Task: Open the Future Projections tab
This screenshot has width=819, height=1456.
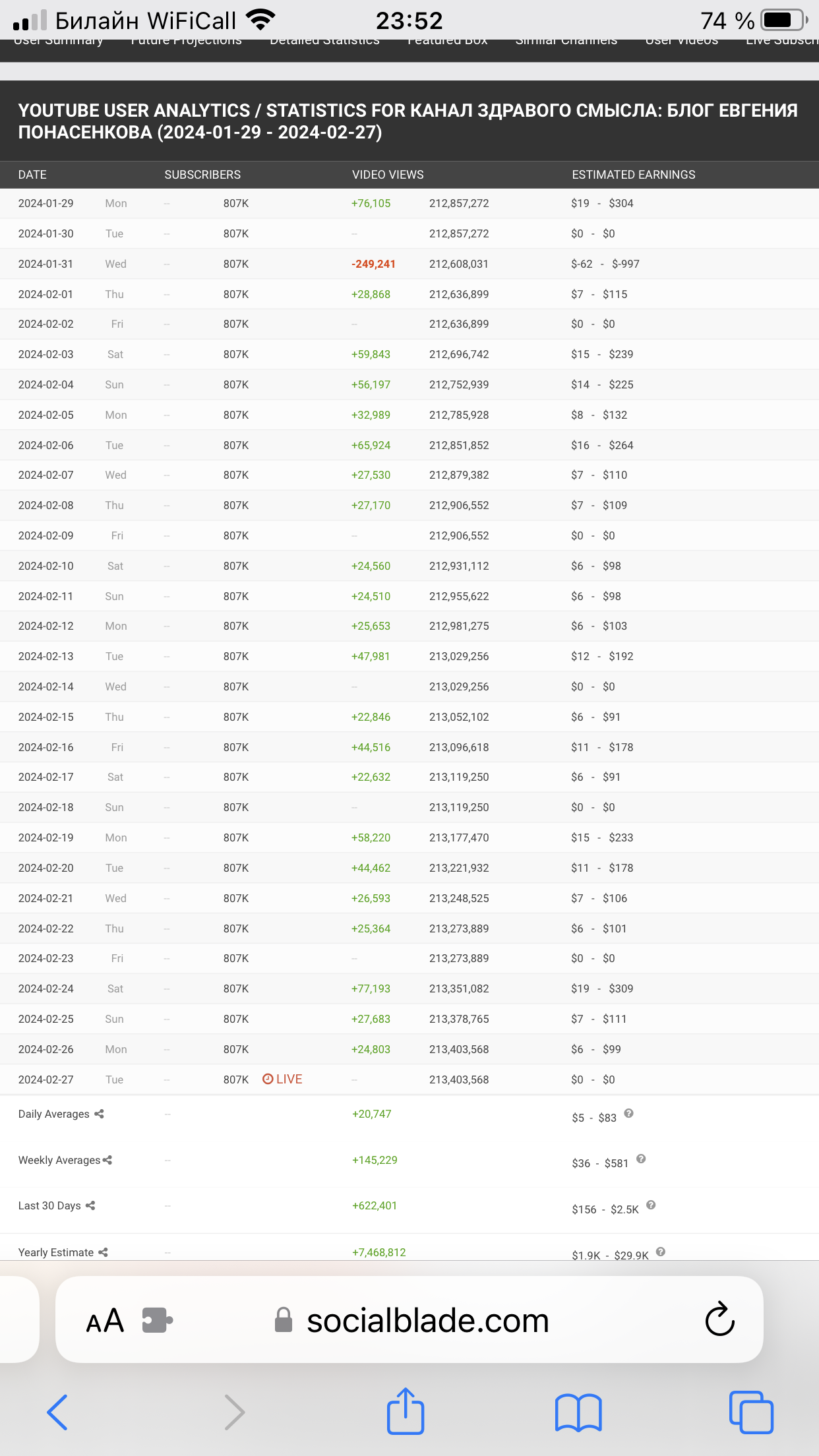Action: [x=186, y=42]
